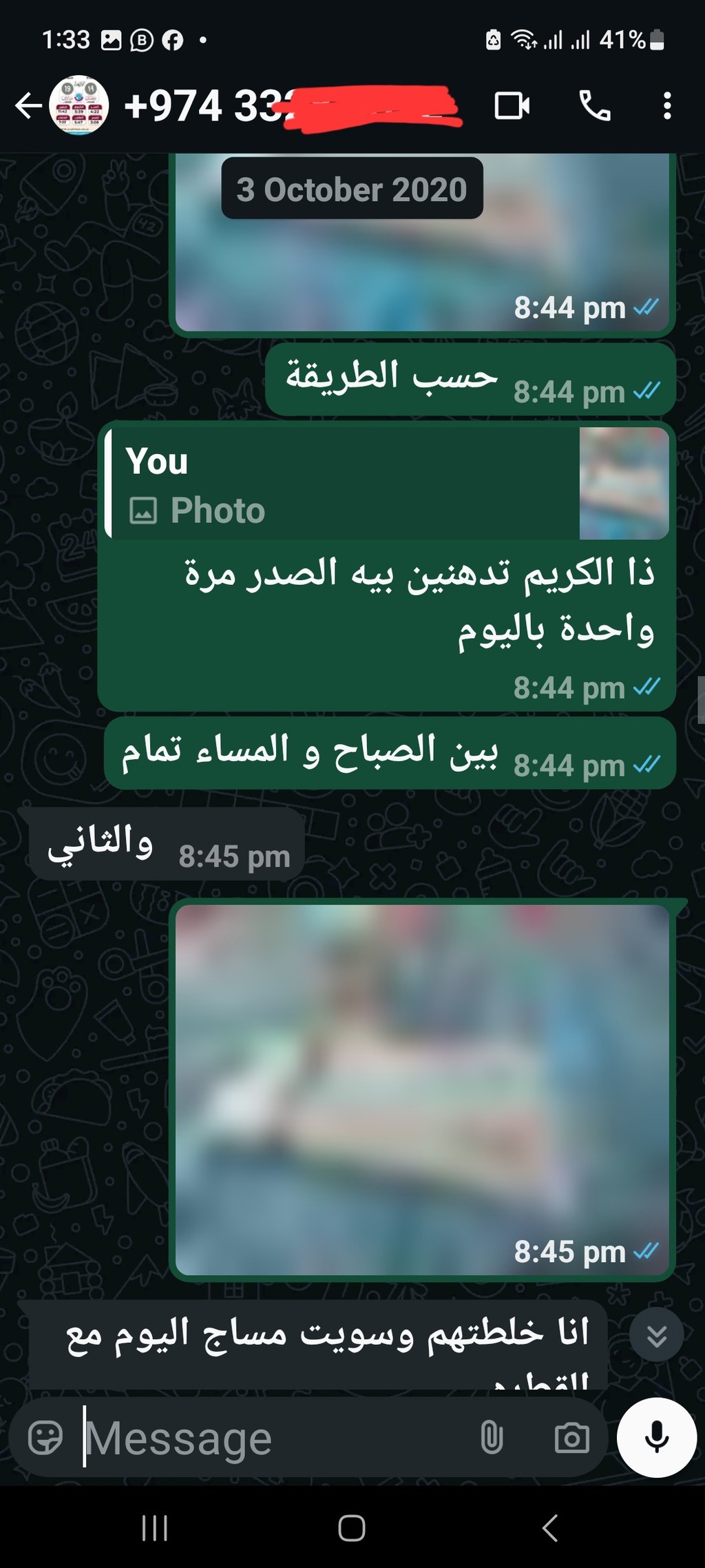705x1568 pixels.
Task: Open the camera from the message bar
Action: (571, 1438)
